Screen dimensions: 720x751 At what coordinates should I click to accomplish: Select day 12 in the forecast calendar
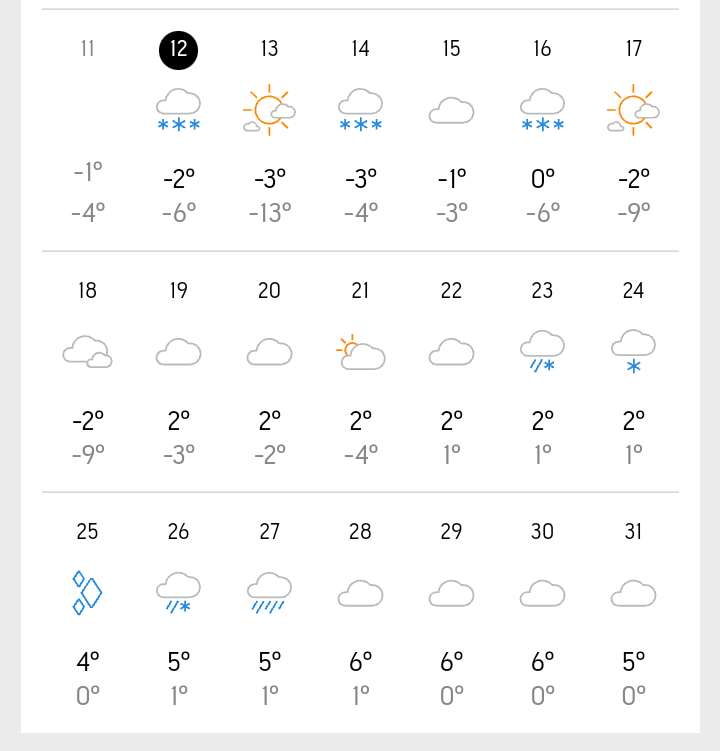tap(179, 50)
